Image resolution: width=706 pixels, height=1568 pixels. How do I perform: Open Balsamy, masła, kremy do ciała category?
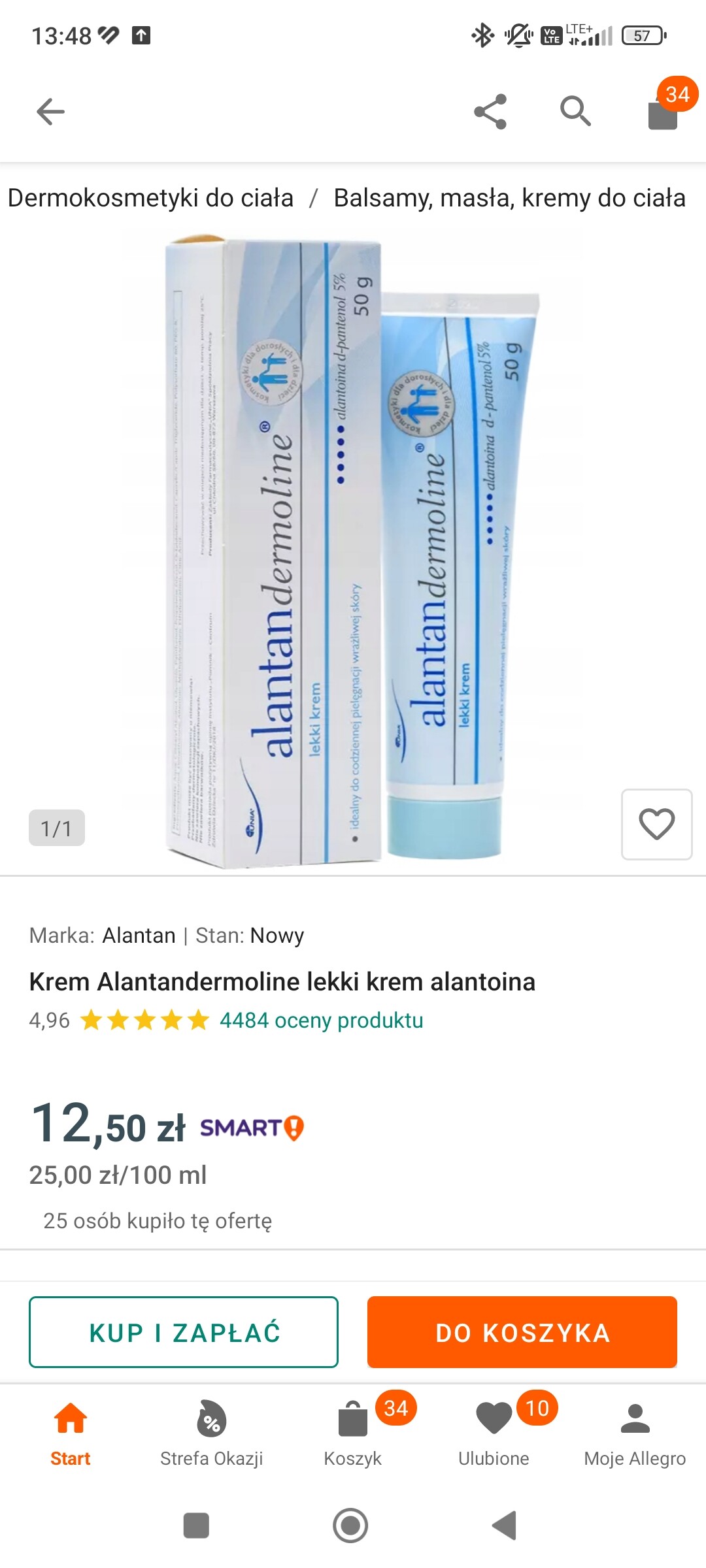click(x=509, y=198)
